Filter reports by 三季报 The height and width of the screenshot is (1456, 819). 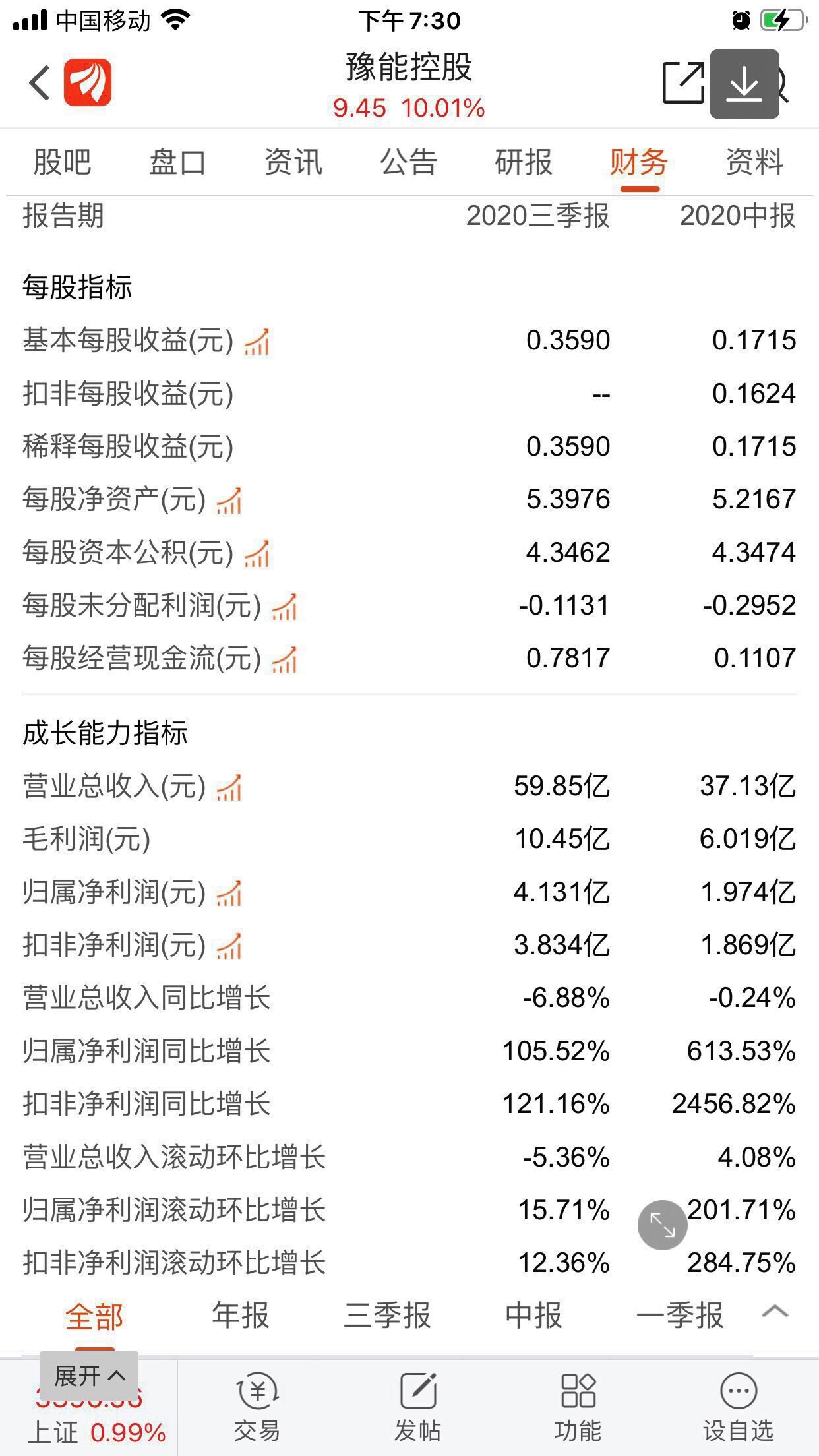[388, 1315]
